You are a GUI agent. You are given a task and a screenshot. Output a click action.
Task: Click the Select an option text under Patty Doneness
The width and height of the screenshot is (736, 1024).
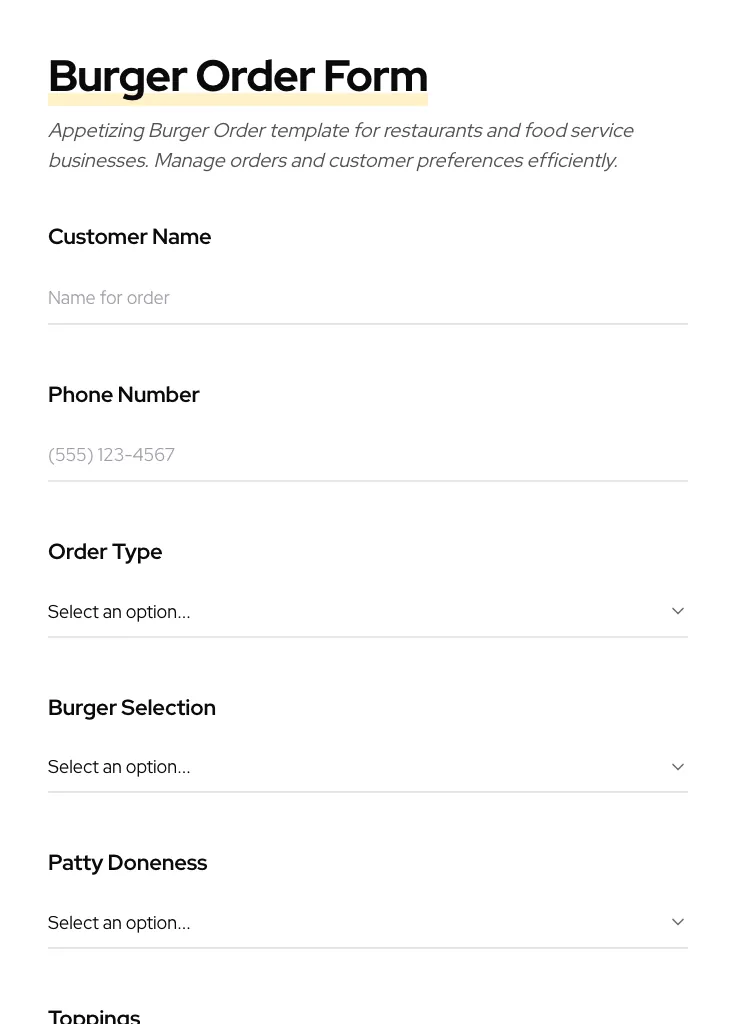pos(119,922)
